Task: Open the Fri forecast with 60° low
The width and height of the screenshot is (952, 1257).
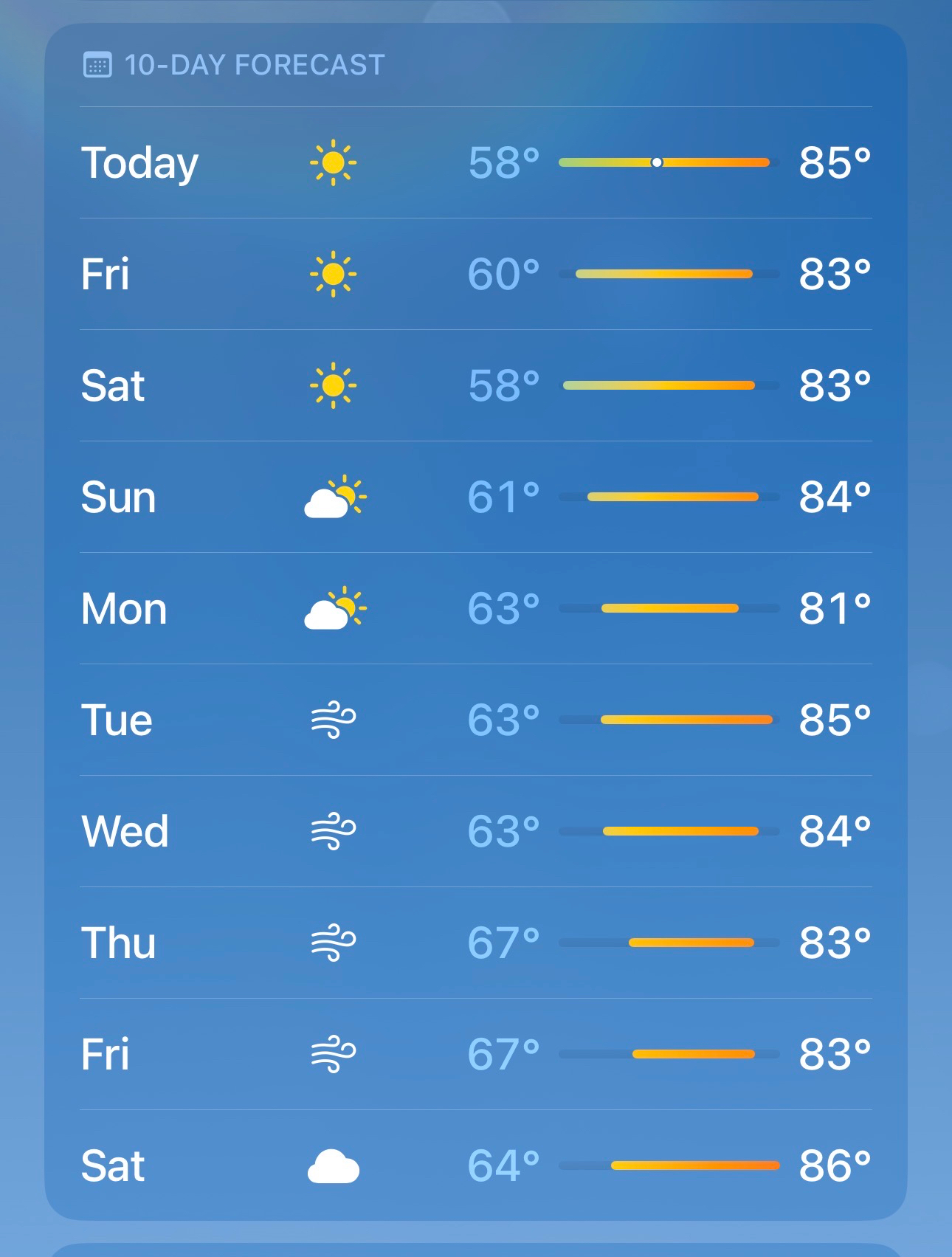Action: [x=475, y=274]
